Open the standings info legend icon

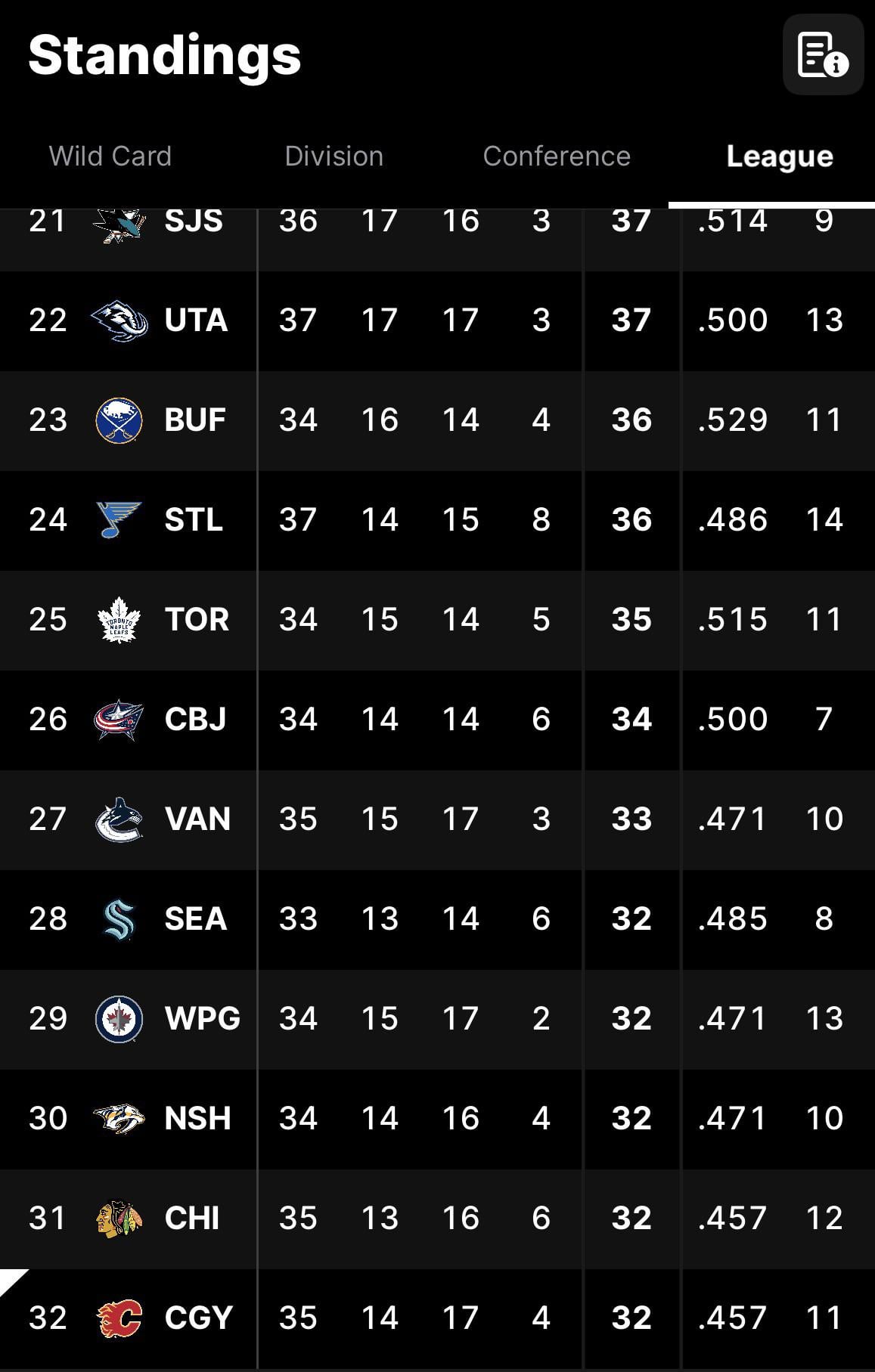(823, 55)
